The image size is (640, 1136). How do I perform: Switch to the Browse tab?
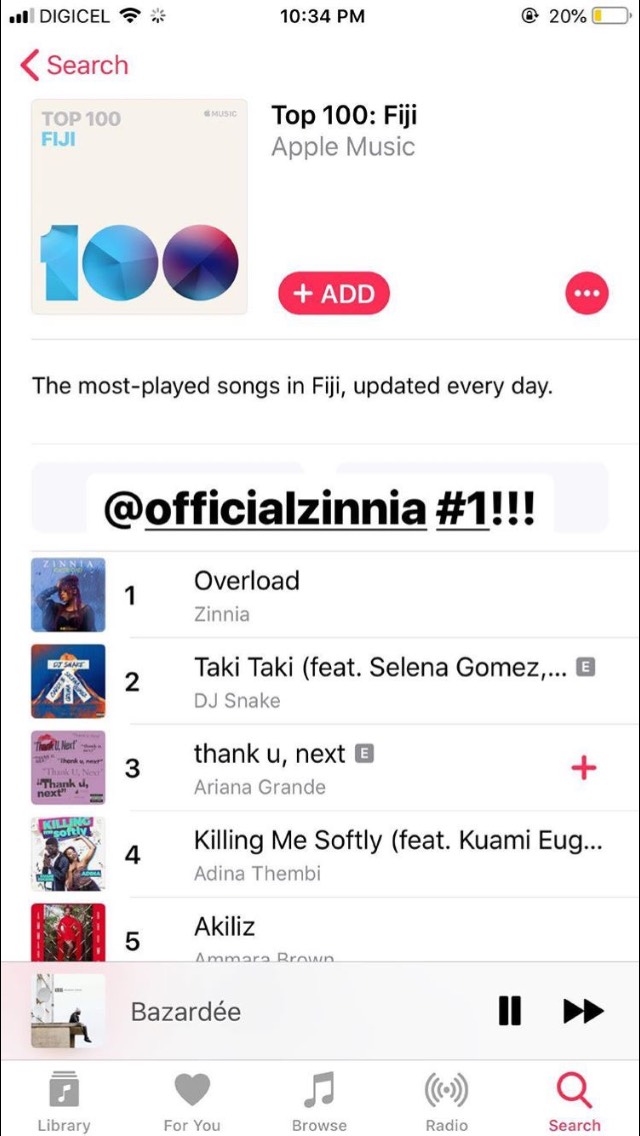click(x=319, y=1100)
